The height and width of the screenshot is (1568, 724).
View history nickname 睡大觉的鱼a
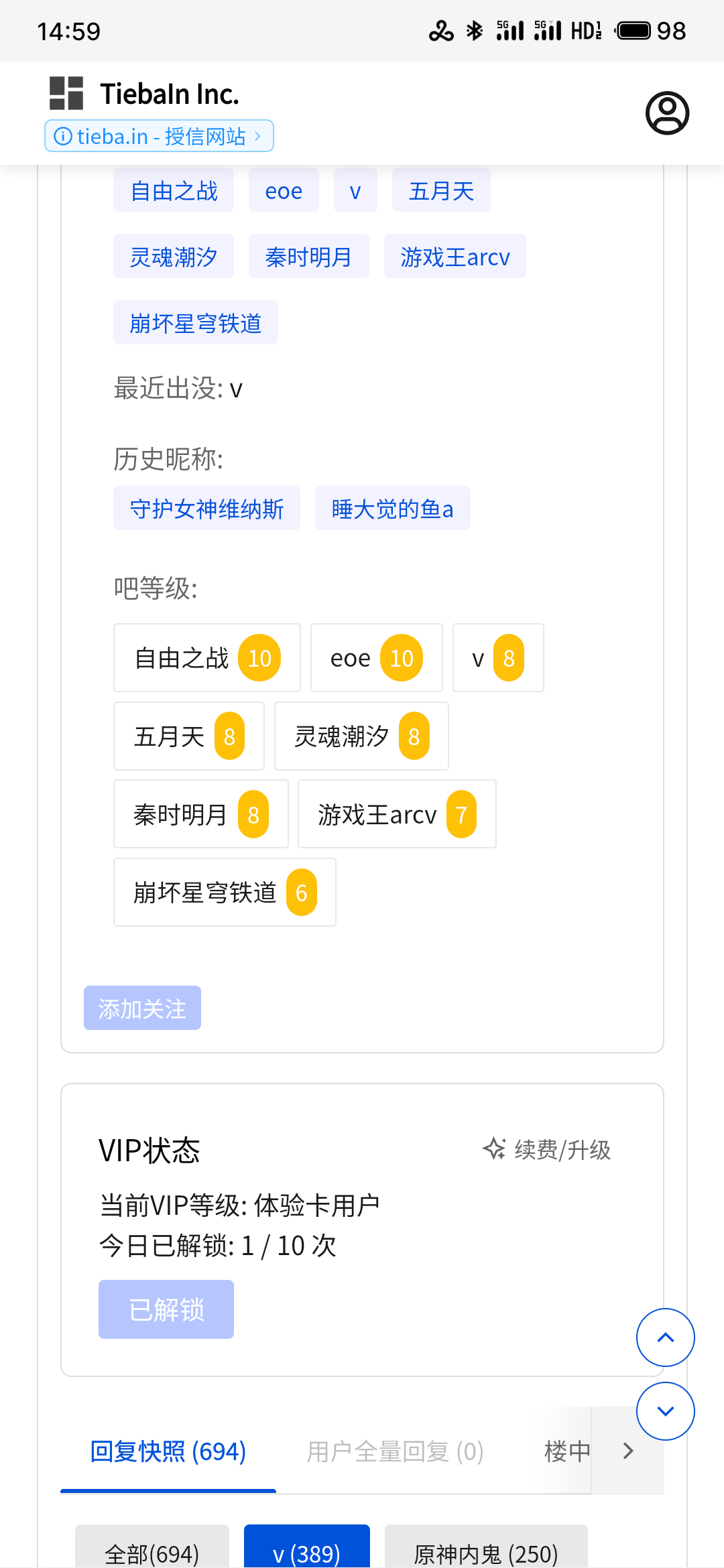(392, 509)
